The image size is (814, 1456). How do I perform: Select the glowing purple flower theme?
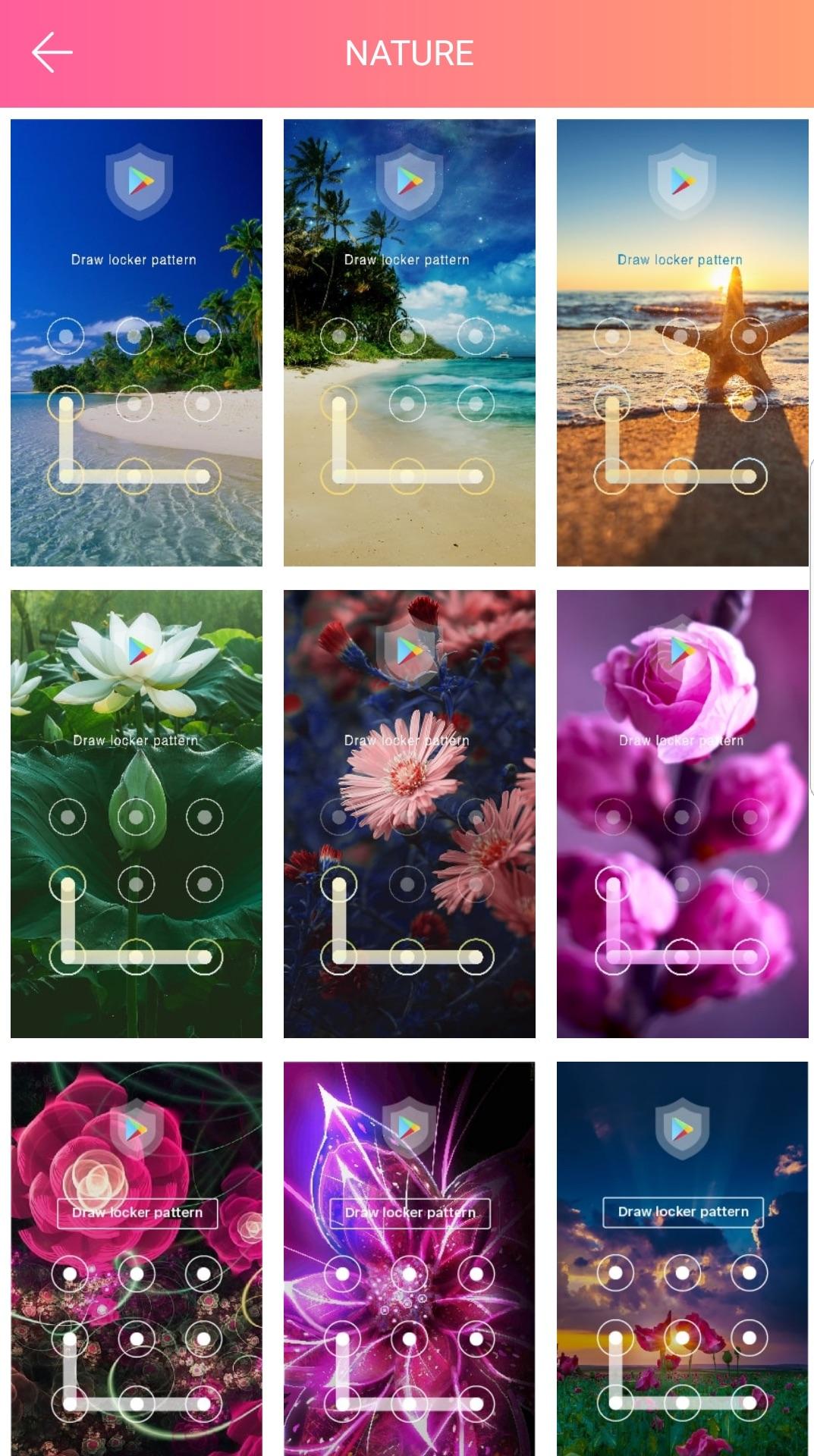point(410,1257)
